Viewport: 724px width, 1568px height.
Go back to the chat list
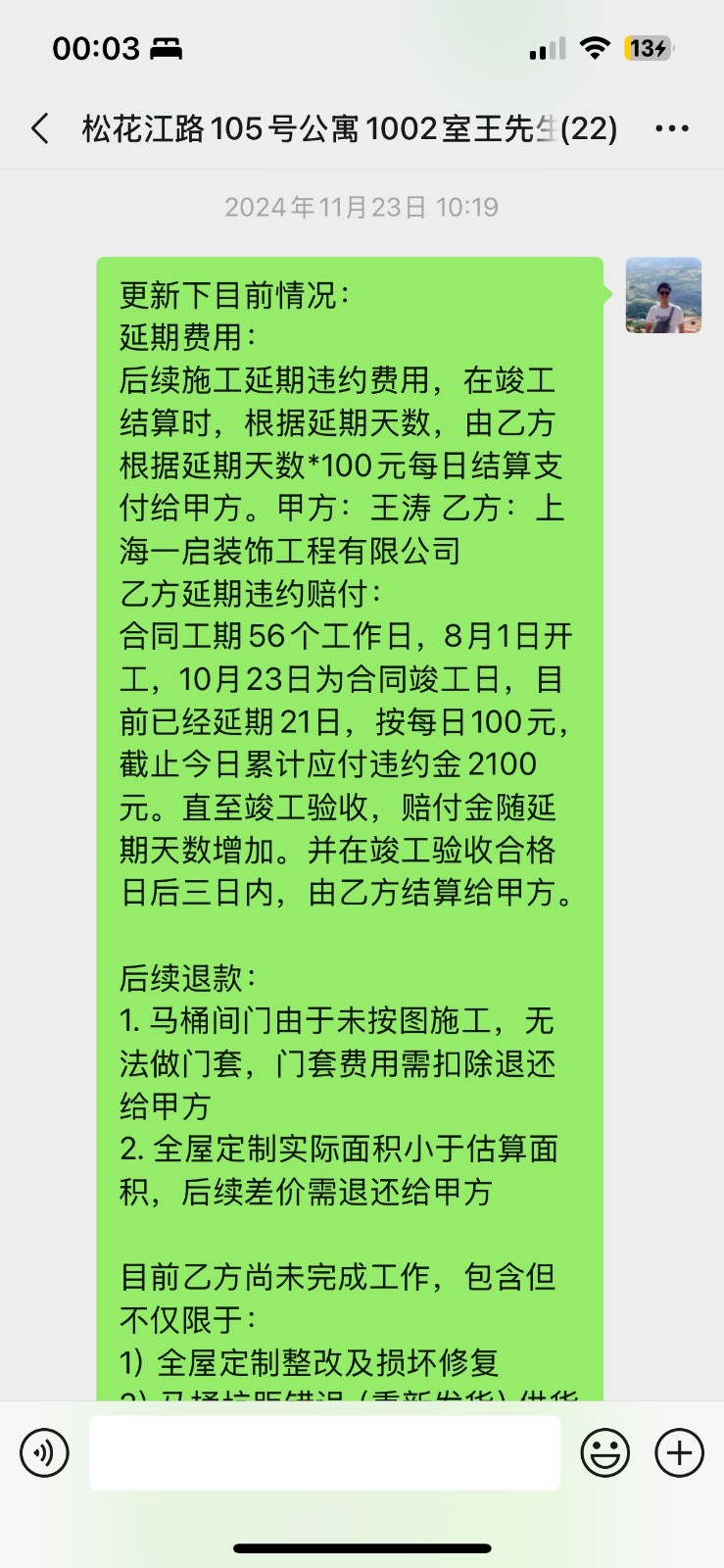[x=40, y=128]
